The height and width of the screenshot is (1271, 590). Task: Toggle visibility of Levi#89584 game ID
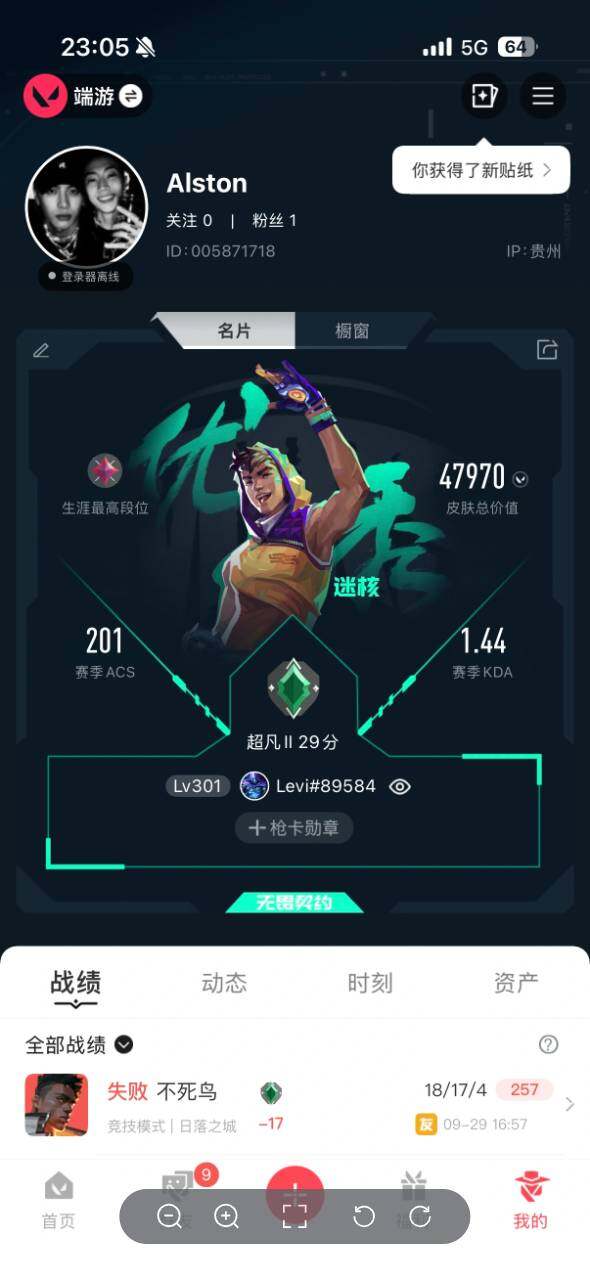coord(399,787)
